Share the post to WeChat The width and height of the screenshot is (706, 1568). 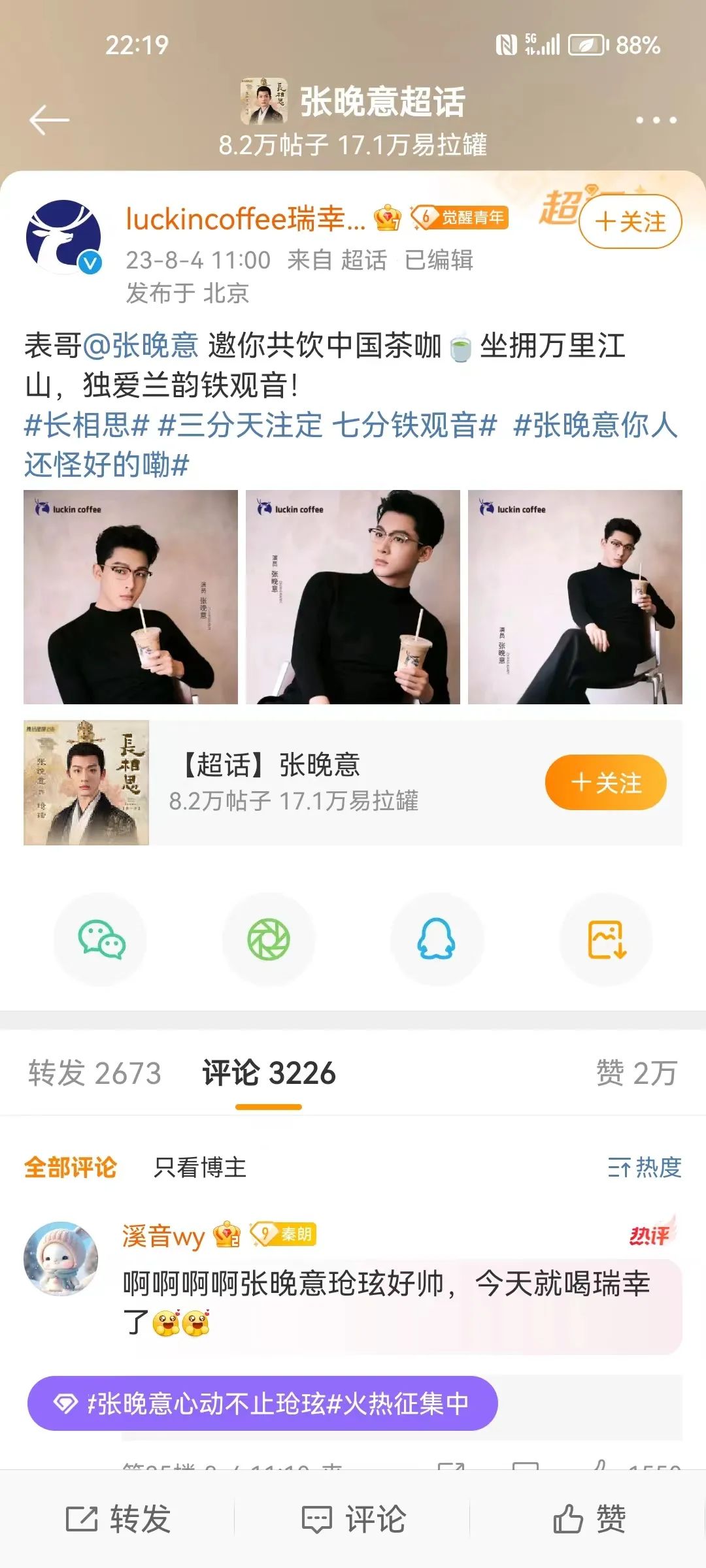click(101, 939)
